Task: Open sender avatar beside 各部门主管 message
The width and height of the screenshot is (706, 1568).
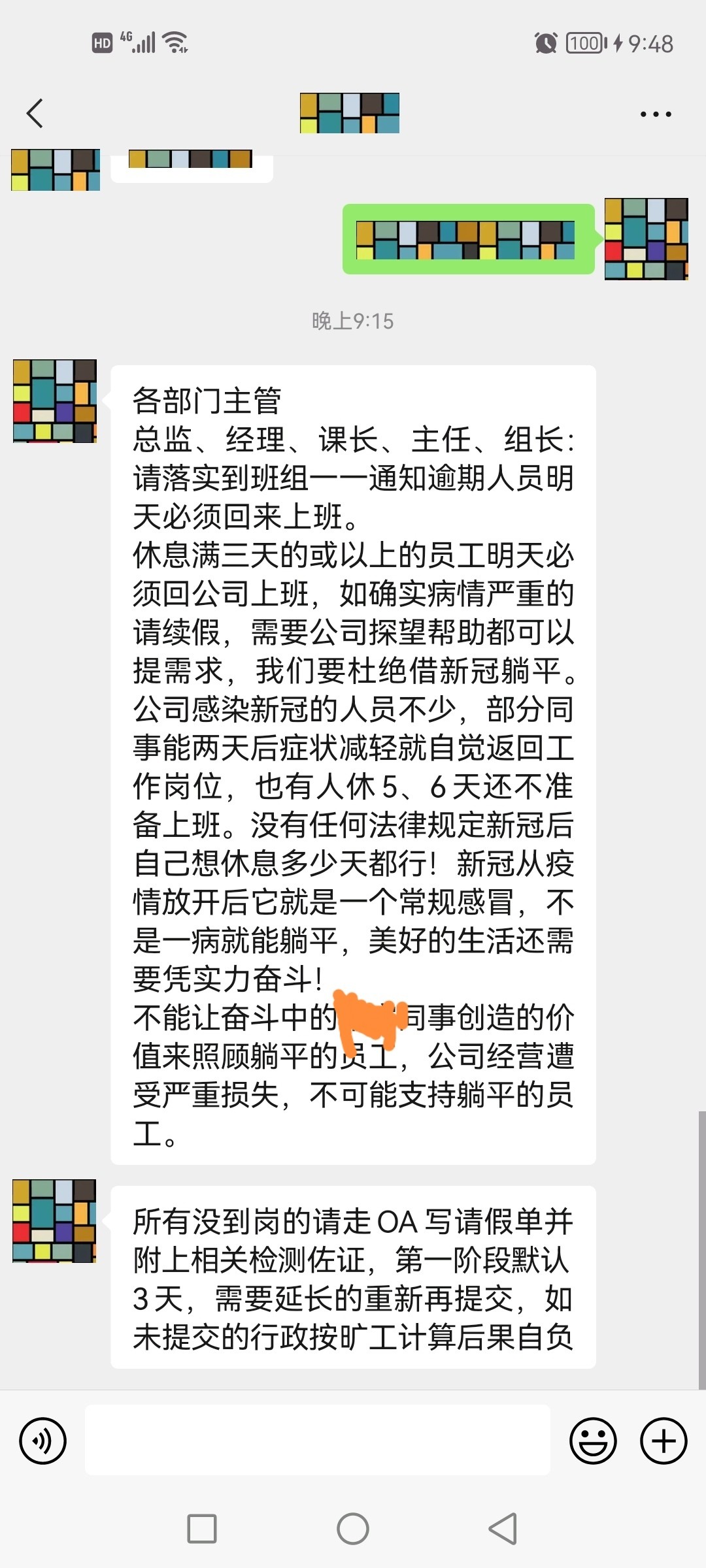Action: pyautogui.click(x=55, y=401)
